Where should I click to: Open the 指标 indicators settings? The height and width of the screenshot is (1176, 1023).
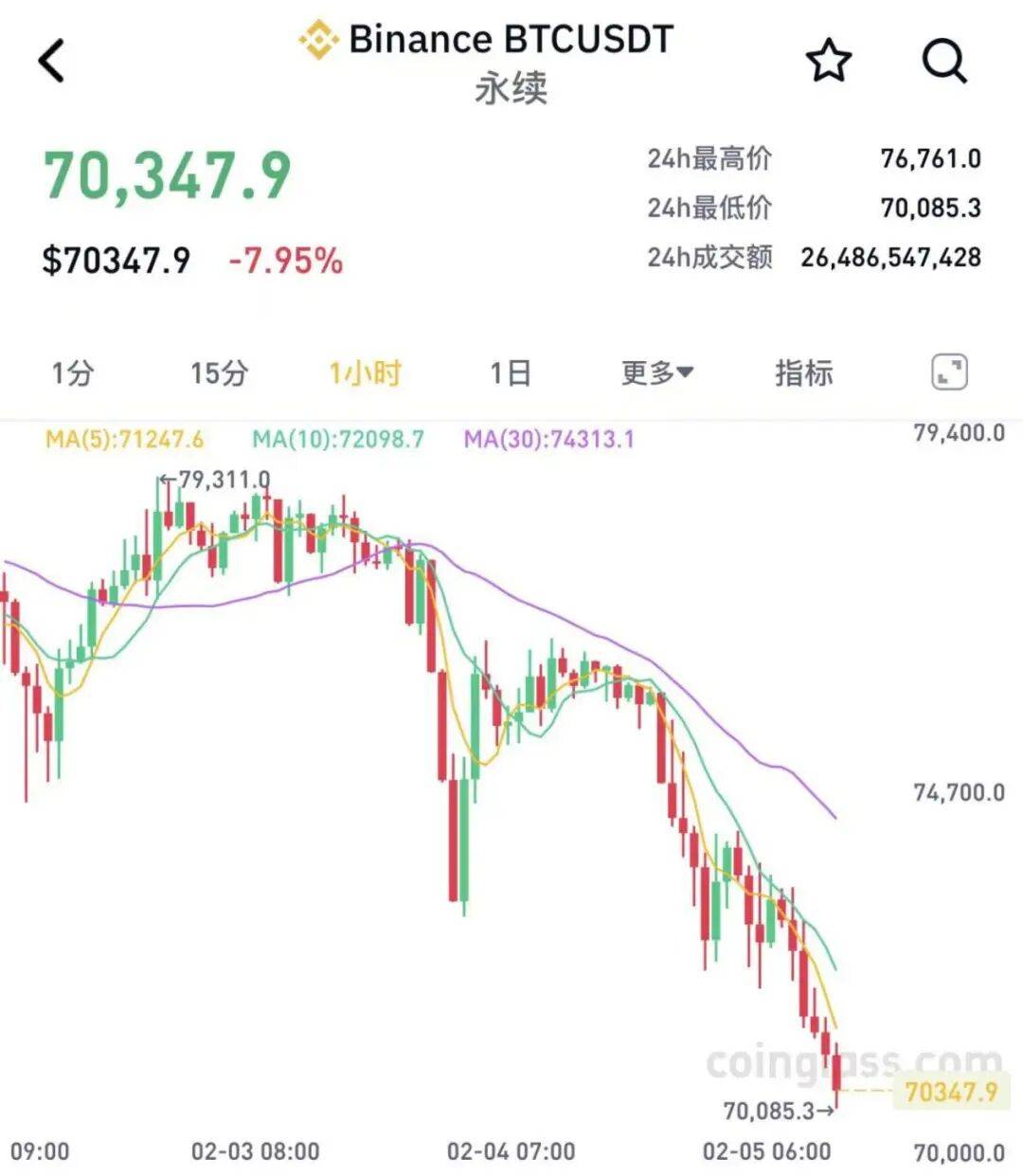click(804, 372)
